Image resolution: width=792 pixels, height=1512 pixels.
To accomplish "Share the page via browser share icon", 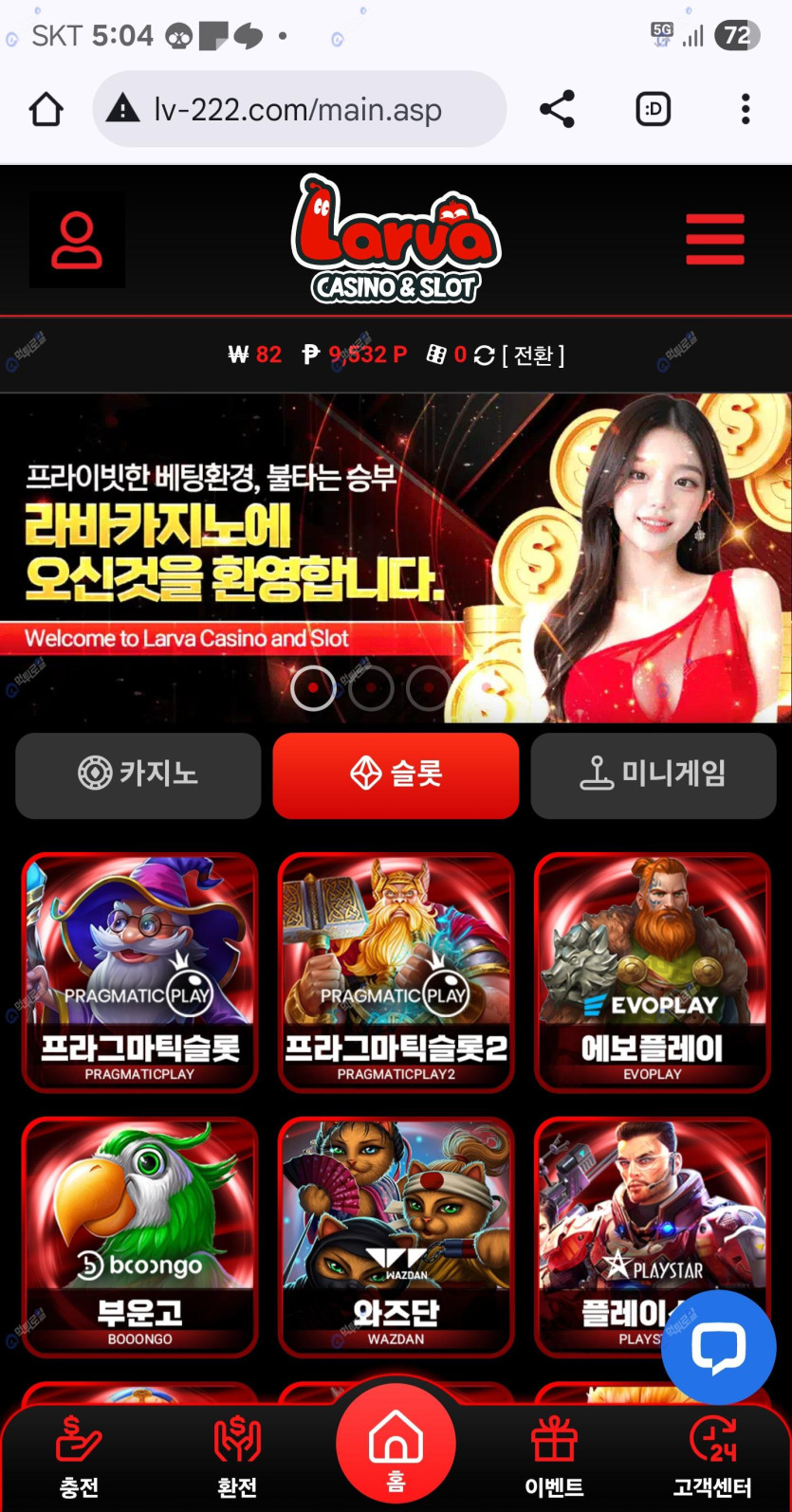I will 557,109.
